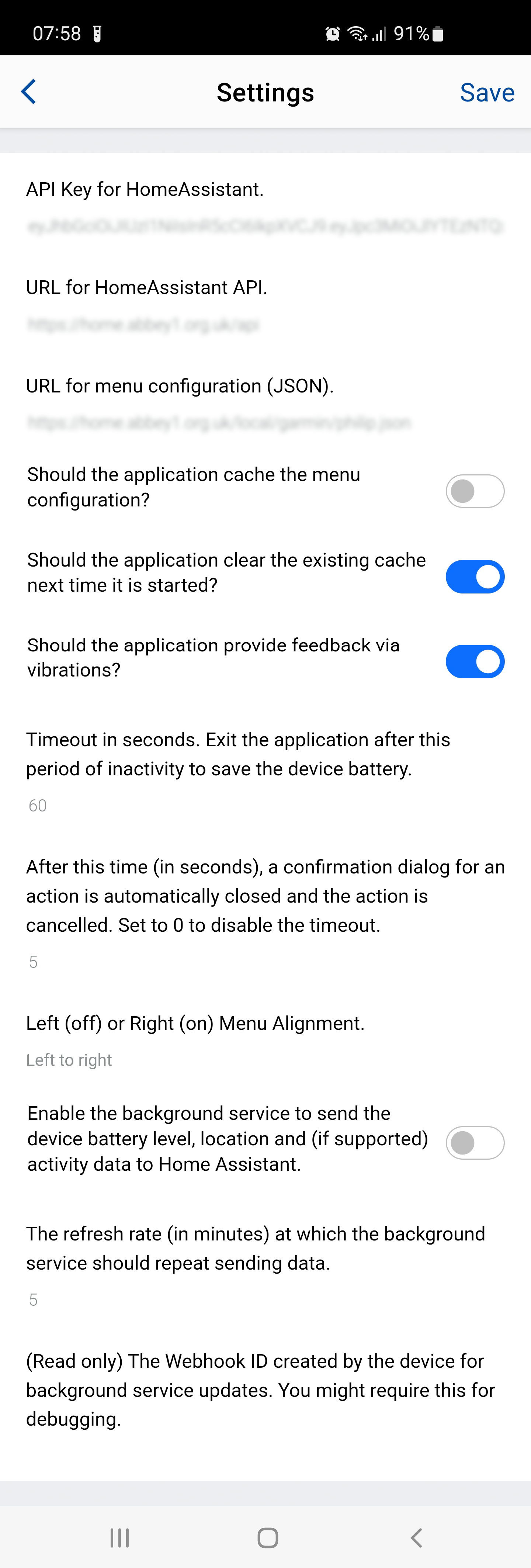This screenshot has height=1568, width=531.
Task: Enable caching of the menu configuration
Action: click(x=475, y=491)
